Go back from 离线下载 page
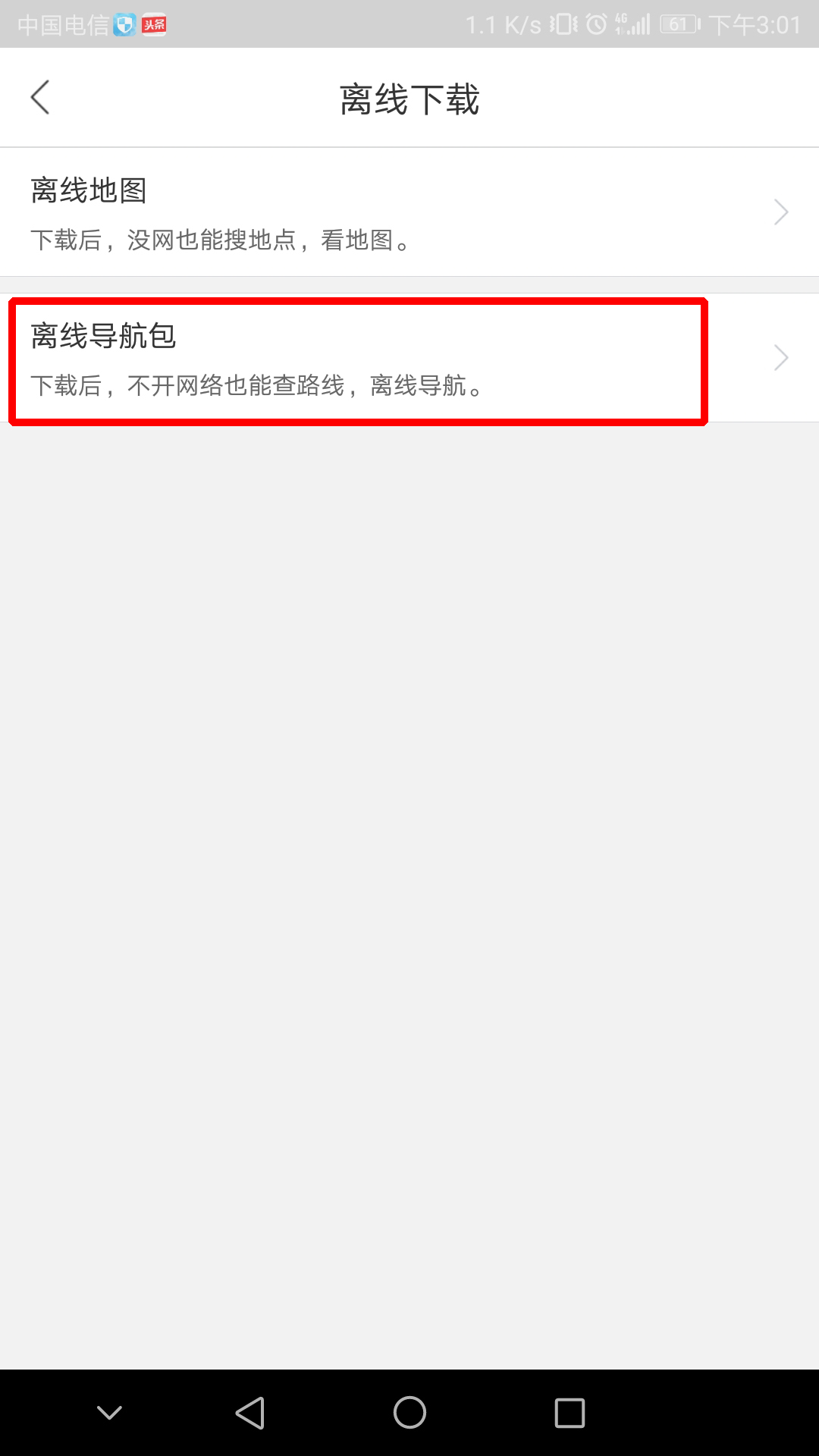 click(40, 98)
